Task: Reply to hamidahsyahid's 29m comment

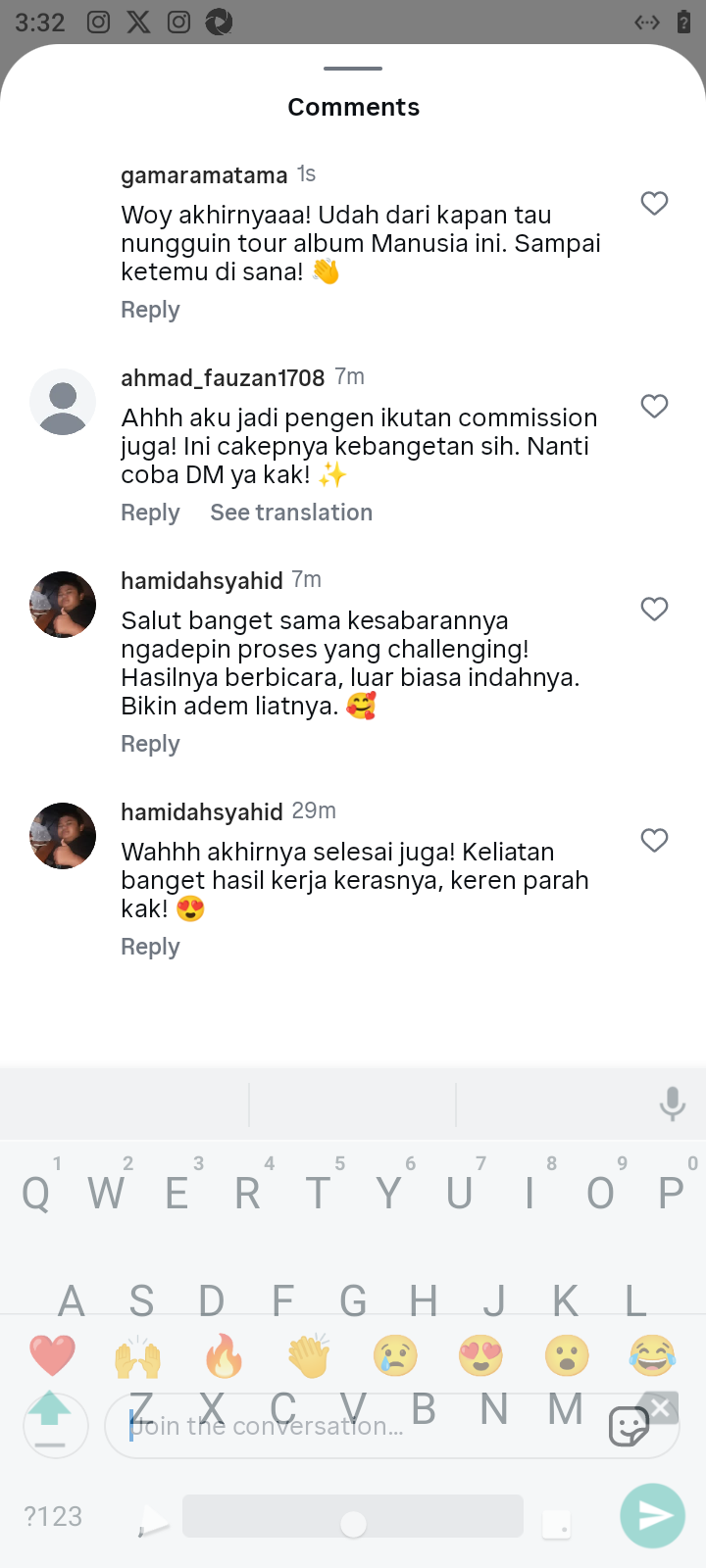Action: 150,947
